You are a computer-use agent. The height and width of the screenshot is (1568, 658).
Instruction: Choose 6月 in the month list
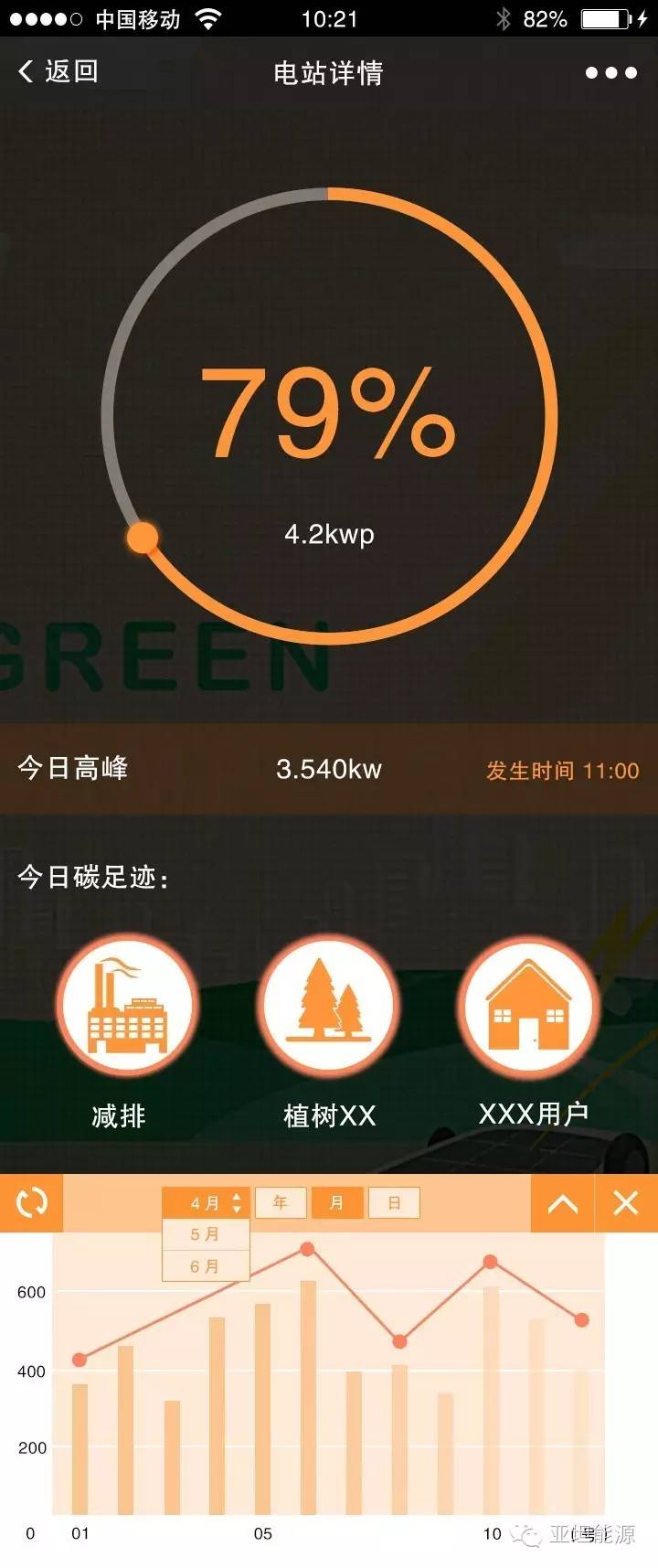pos(206,1266)
